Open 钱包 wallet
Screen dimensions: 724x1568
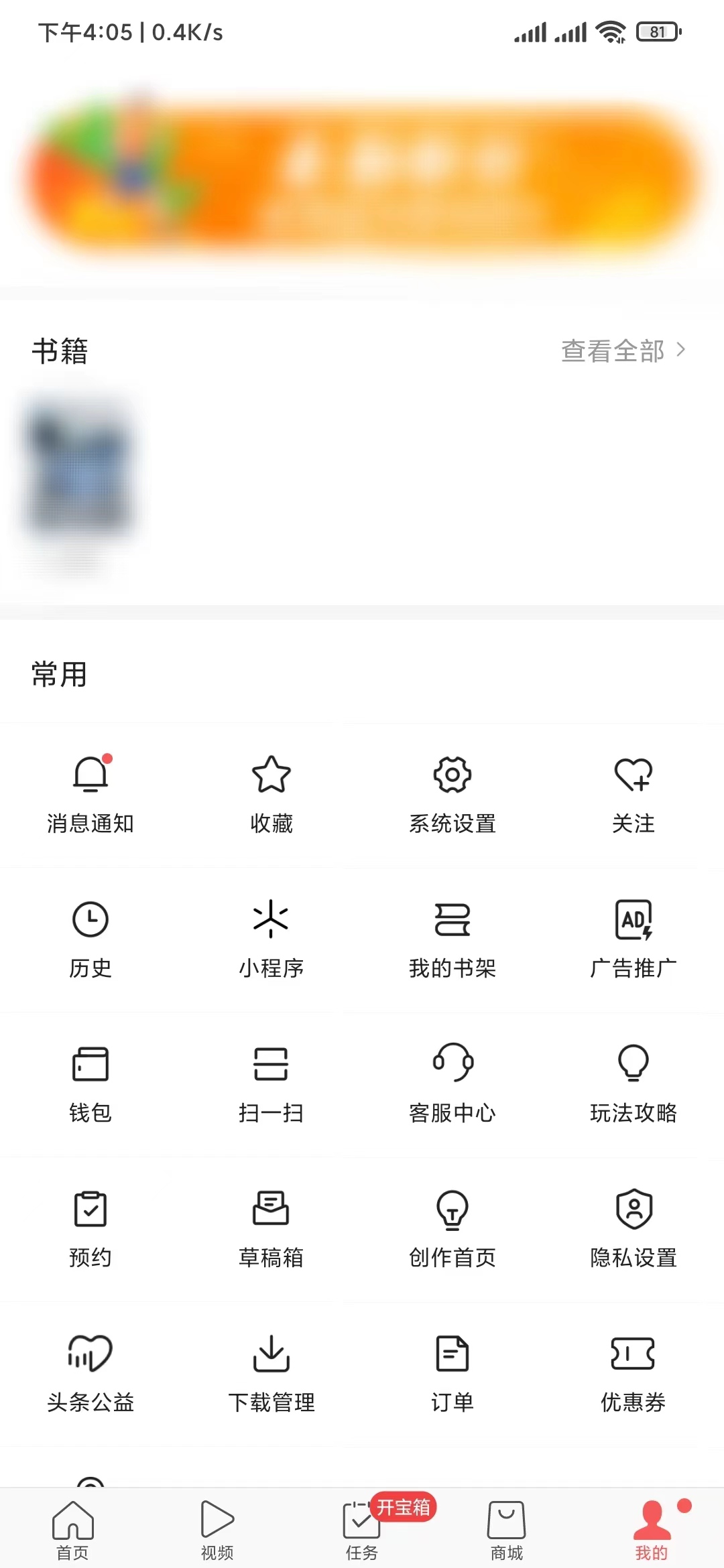coord(90,1084)
